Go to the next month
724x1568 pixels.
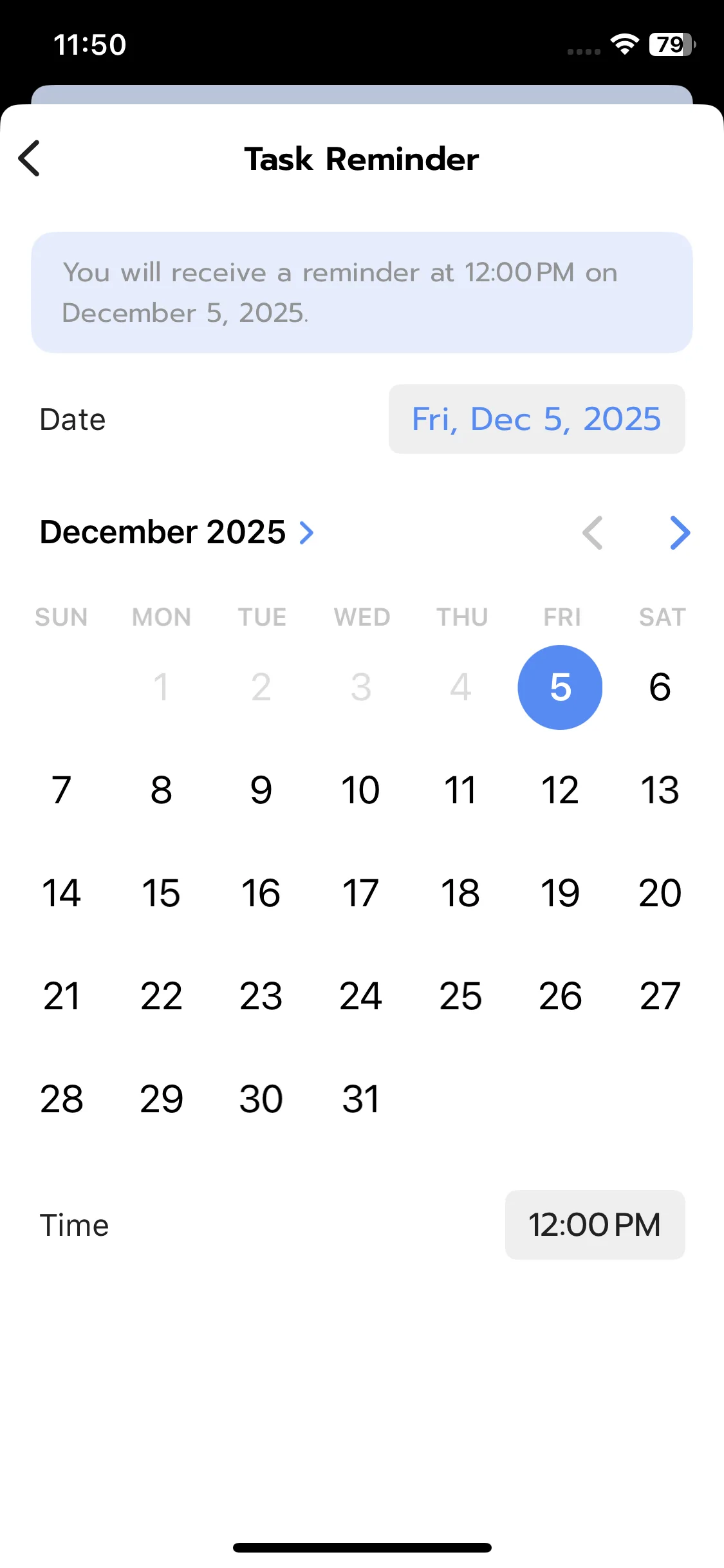pos(680,532)
